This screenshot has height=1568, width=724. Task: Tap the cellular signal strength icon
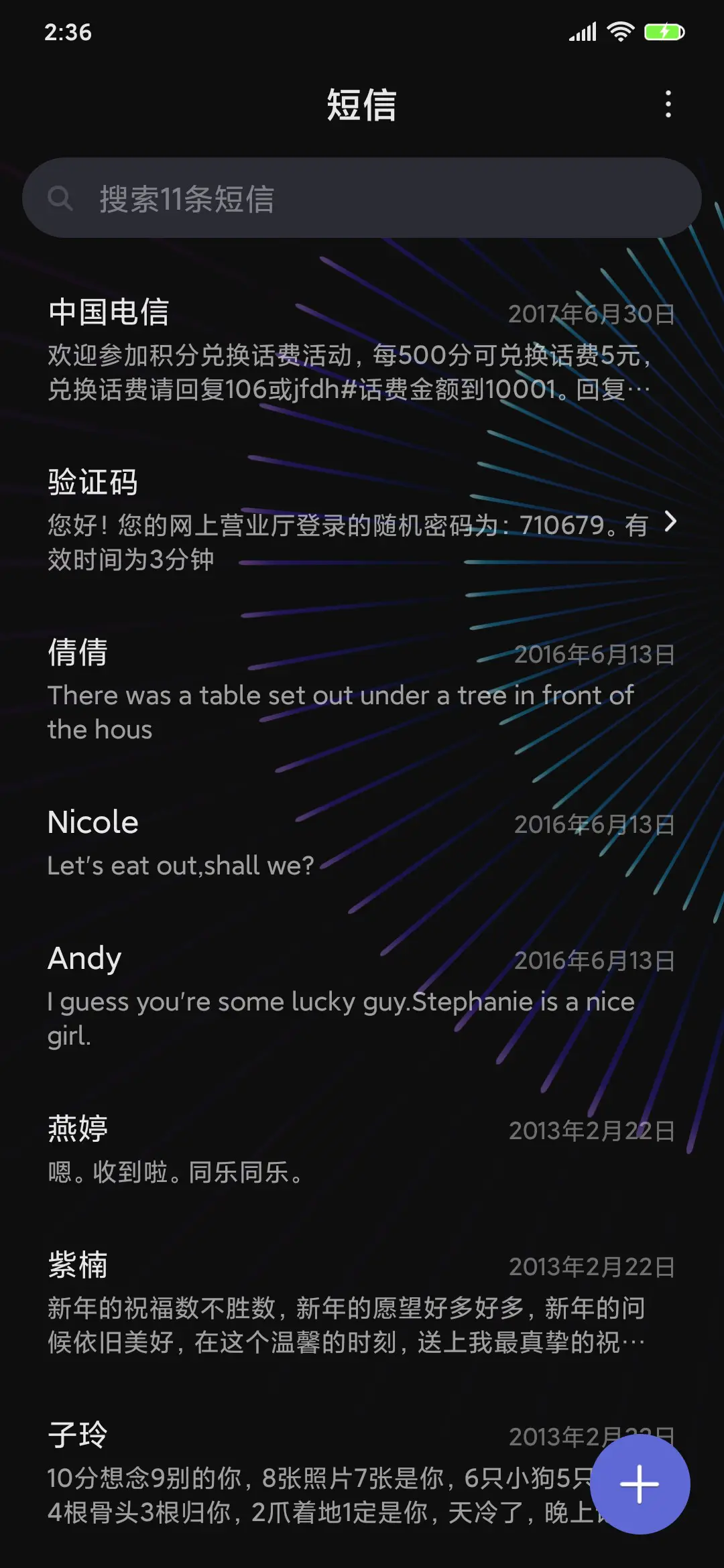[582, 30]
